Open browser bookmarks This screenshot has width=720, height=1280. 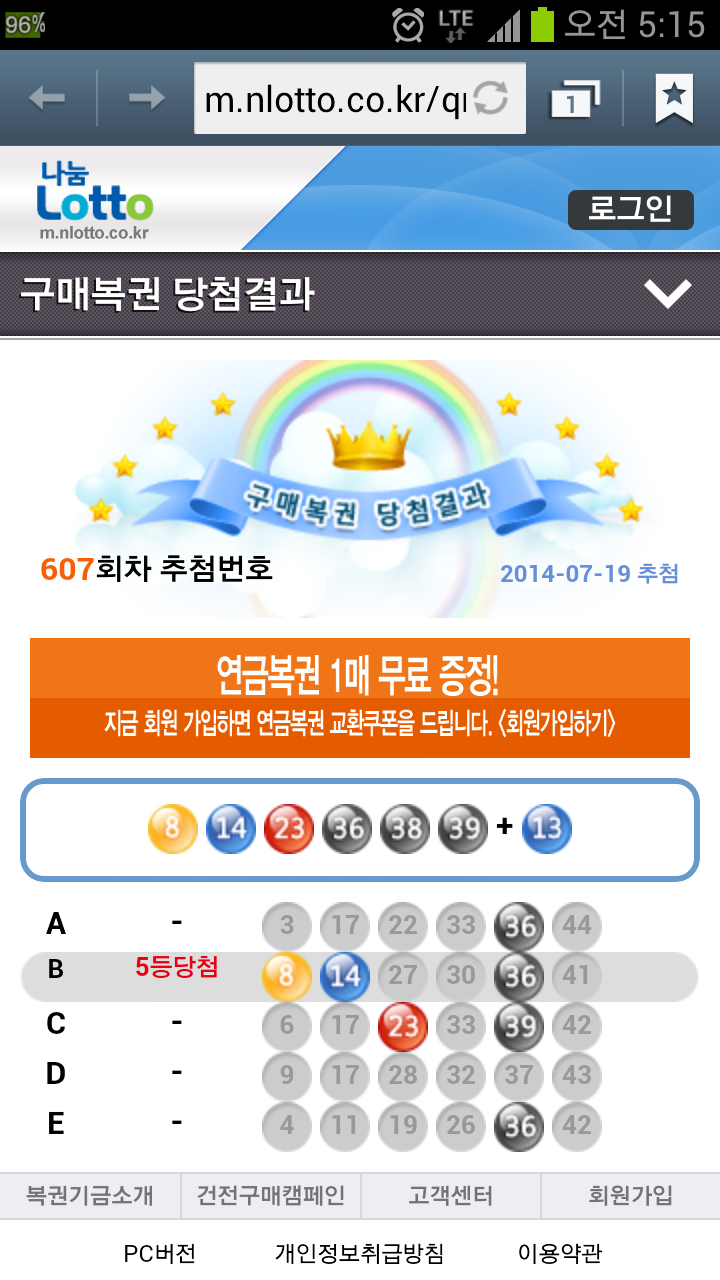tap(674, 98)
